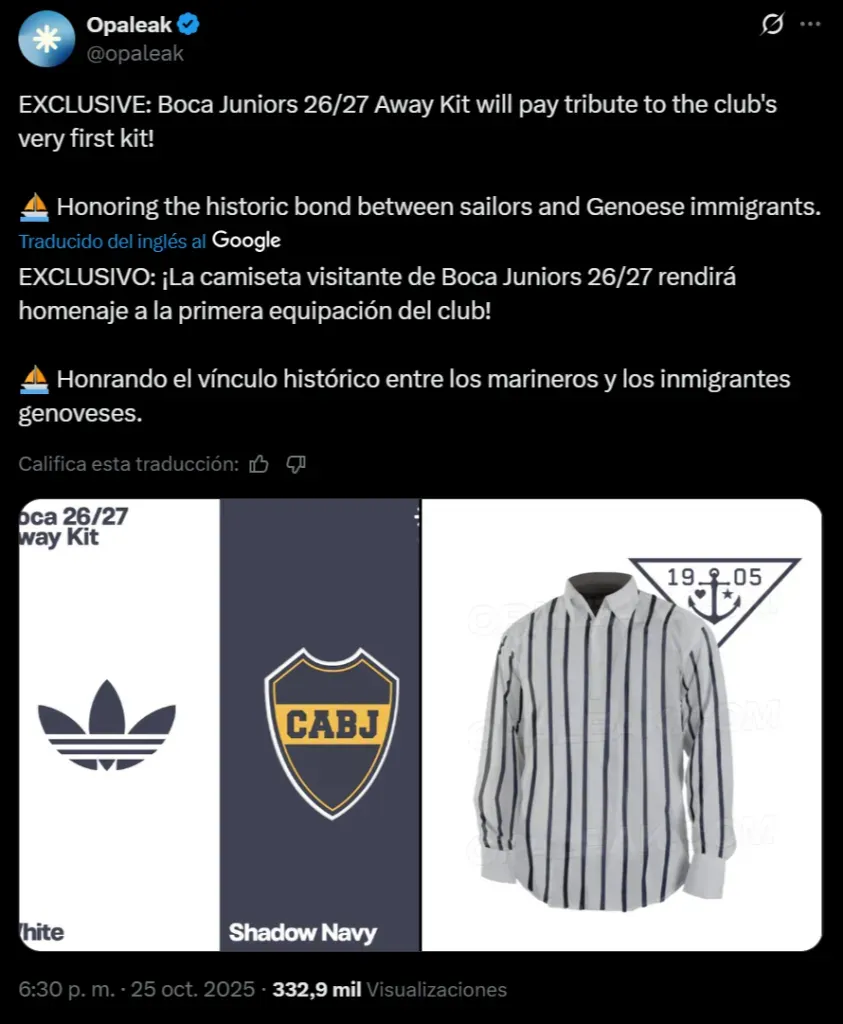Open Opaleak's profile avatar
This screenshot has width=843, height=1024.
46,38
